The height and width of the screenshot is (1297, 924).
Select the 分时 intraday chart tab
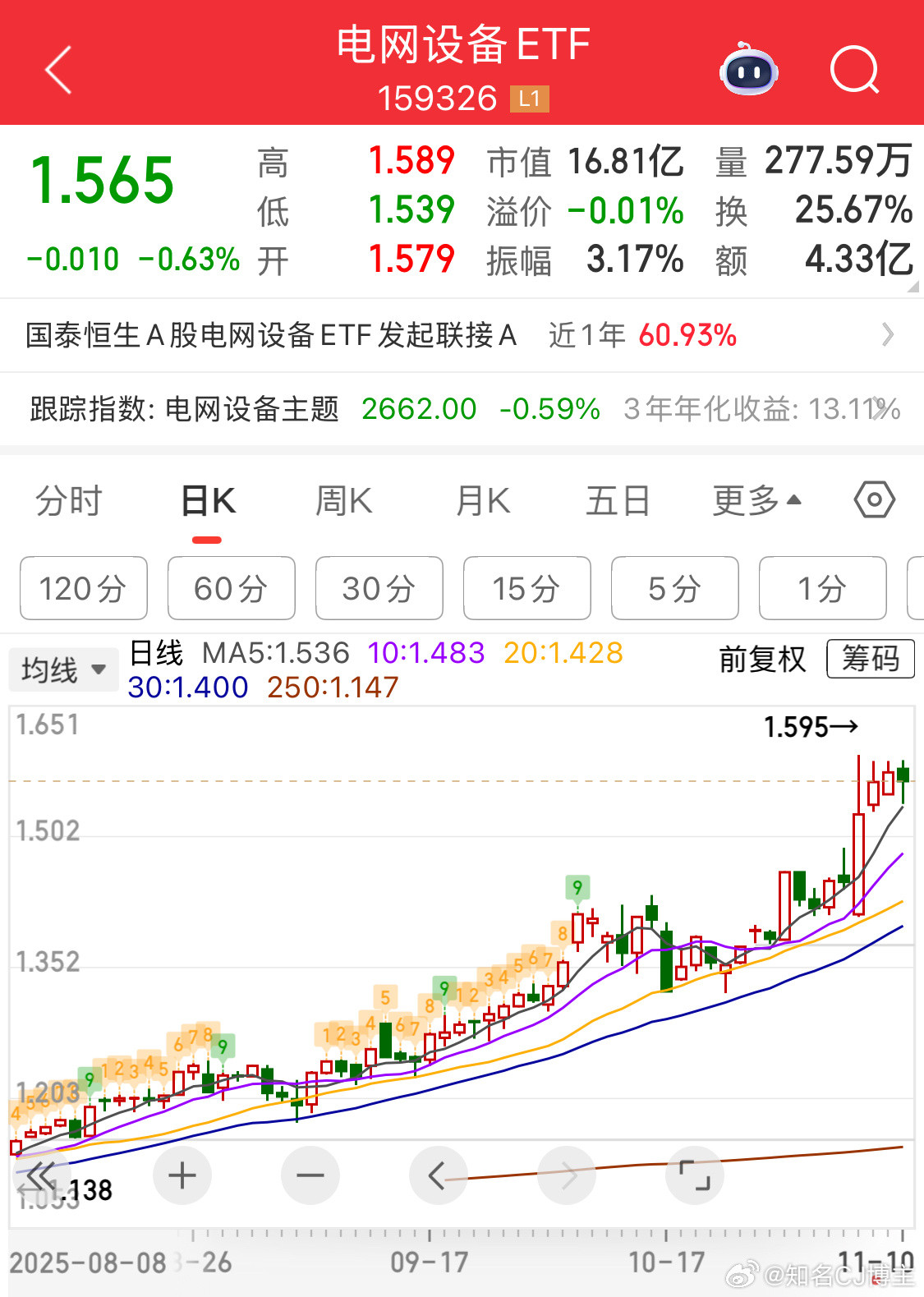68,499
